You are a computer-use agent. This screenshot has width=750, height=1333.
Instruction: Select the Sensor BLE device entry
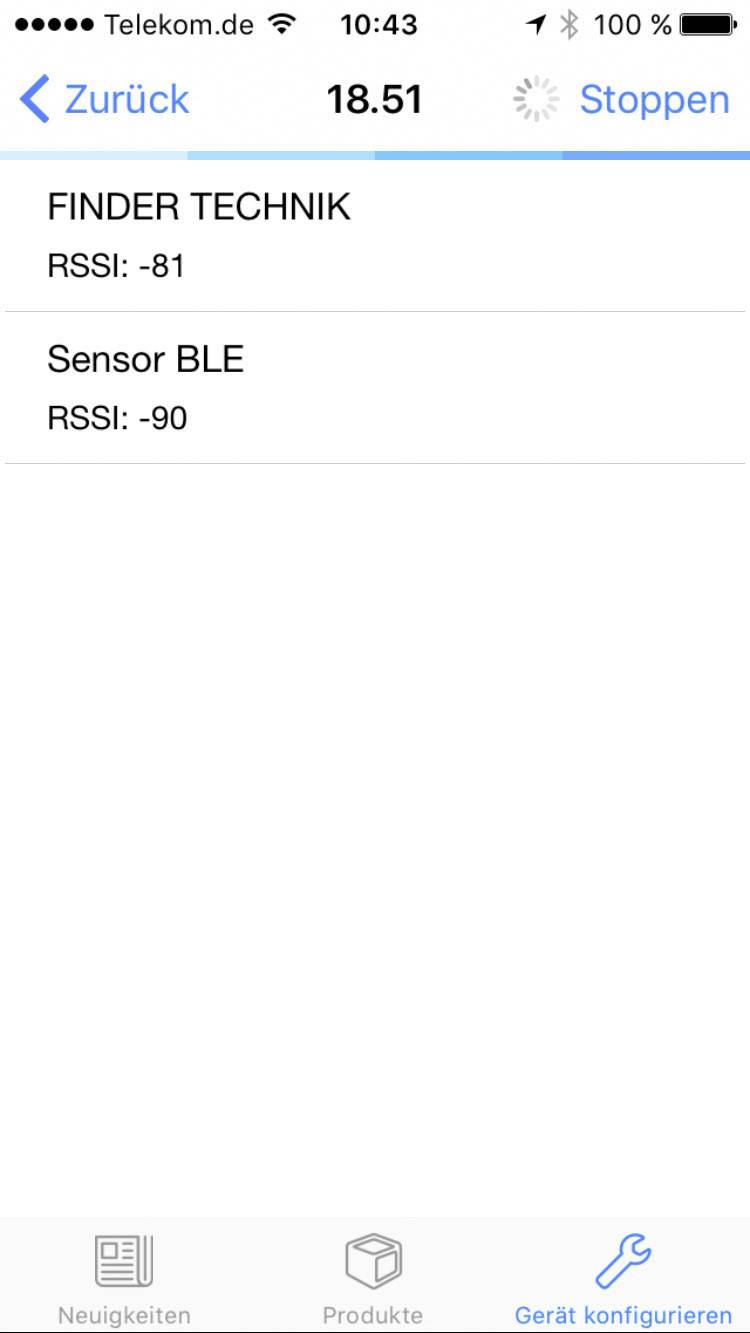pos(146,359)
